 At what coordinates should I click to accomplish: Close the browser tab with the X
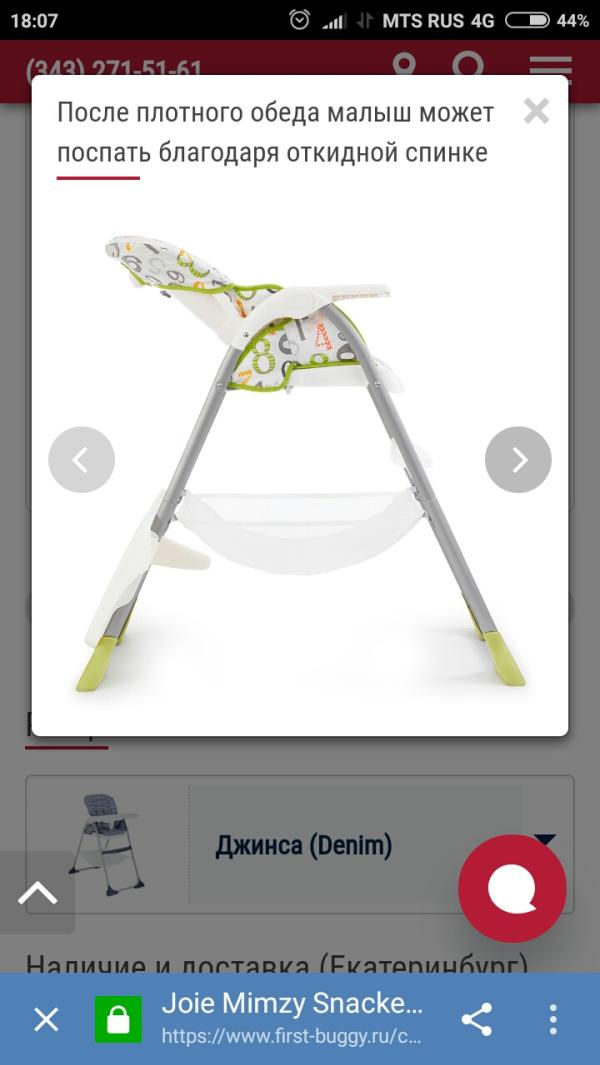[46, 1019]
